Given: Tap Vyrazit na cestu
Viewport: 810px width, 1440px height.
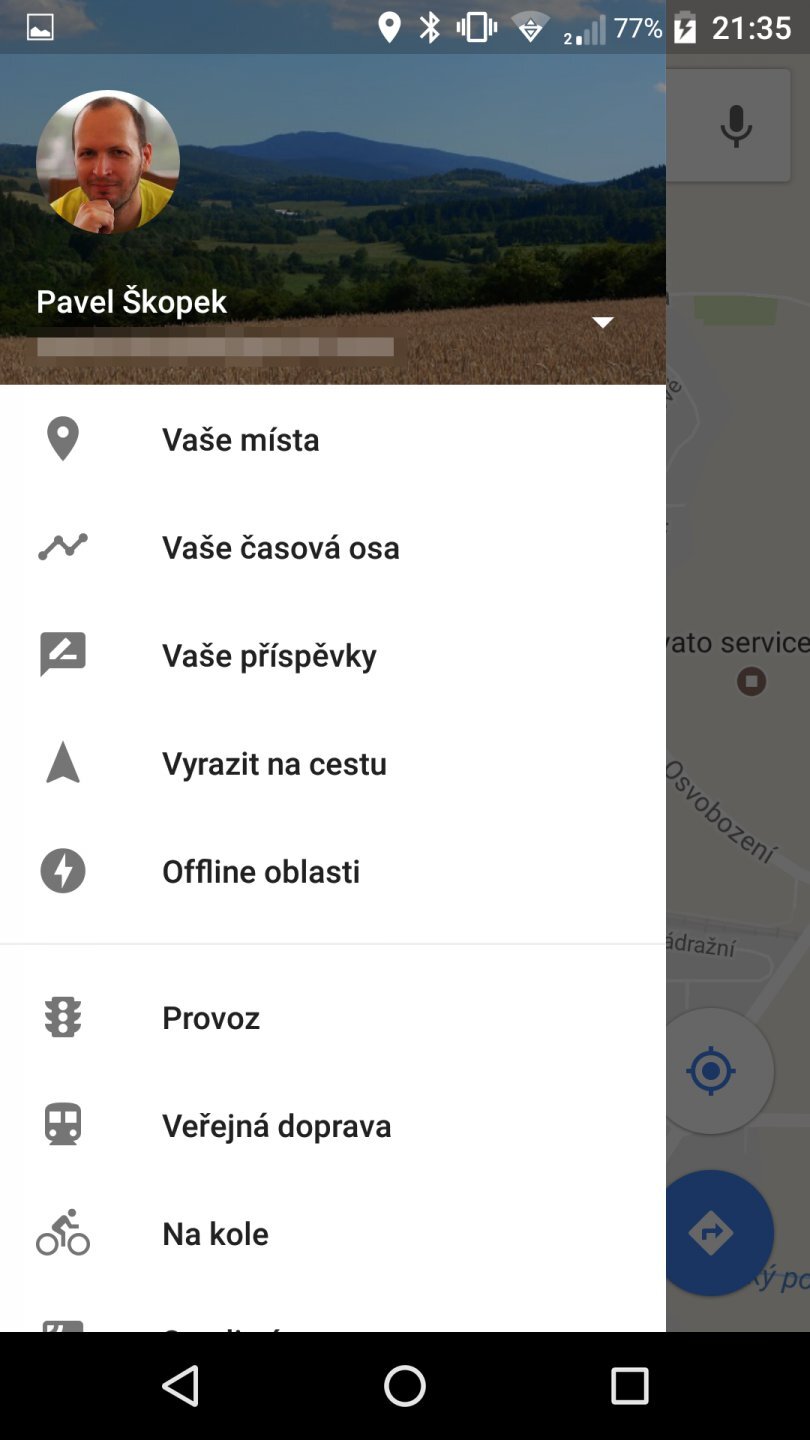Looking at the screenshot, I should [273, 763].
